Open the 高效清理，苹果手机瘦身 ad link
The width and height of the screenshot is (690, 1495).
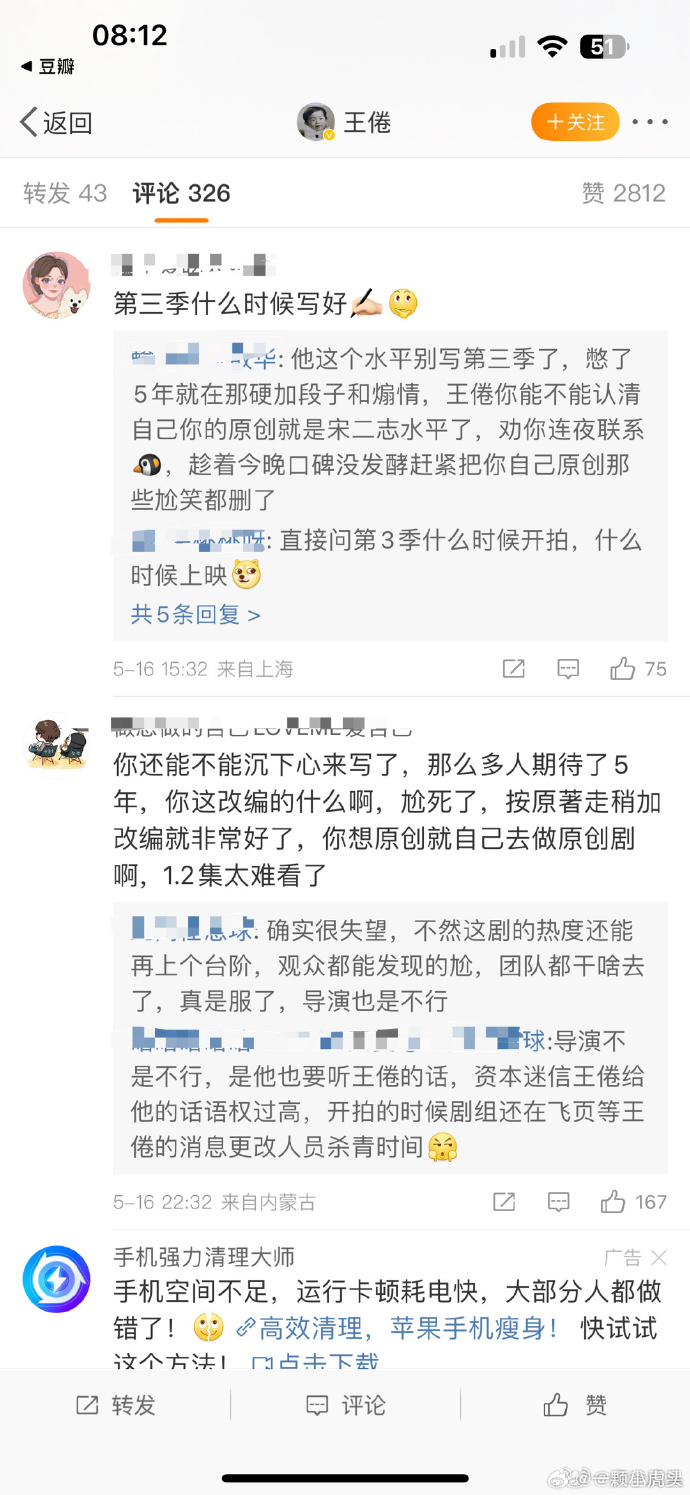[x=398, y=1328]
